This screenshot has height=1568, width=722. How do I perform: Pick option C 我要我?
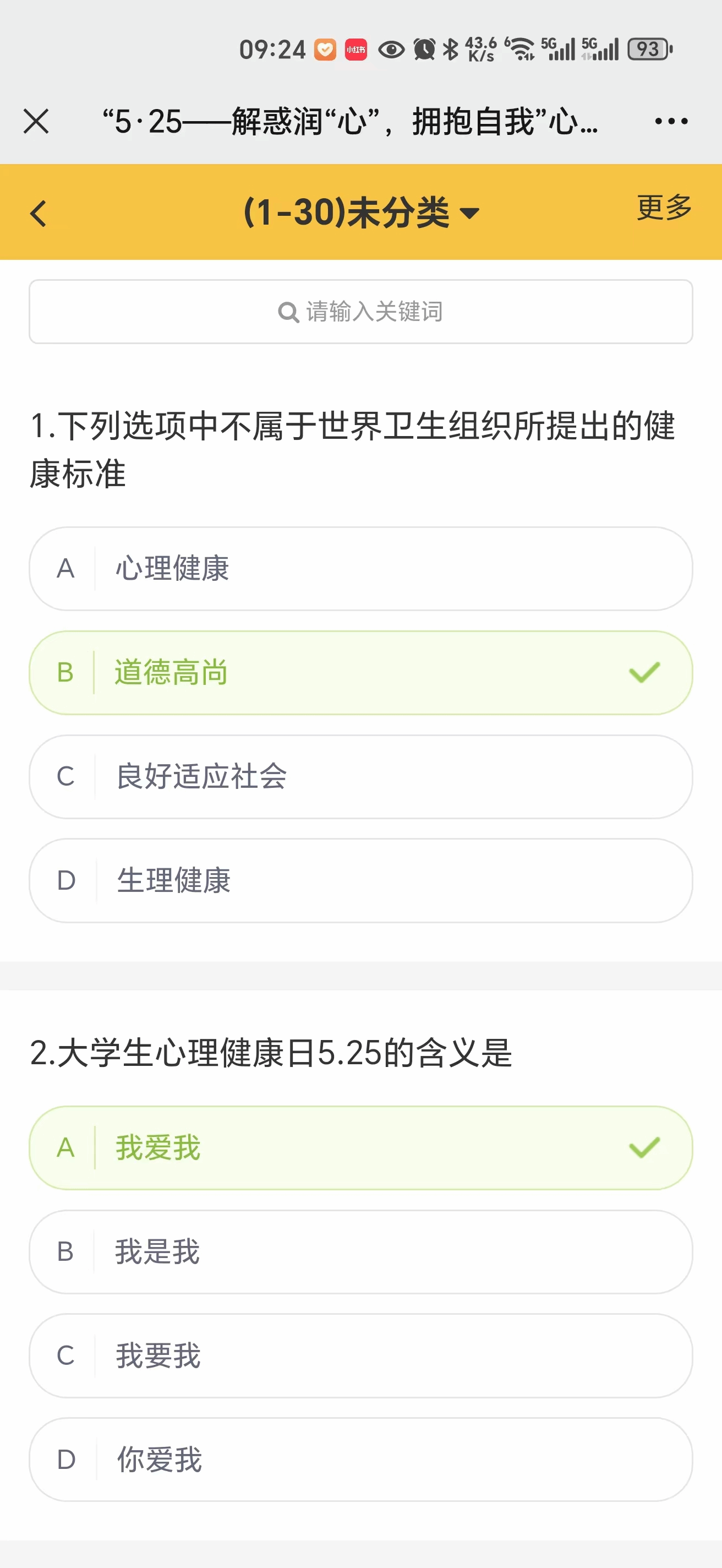[360, 1355]
